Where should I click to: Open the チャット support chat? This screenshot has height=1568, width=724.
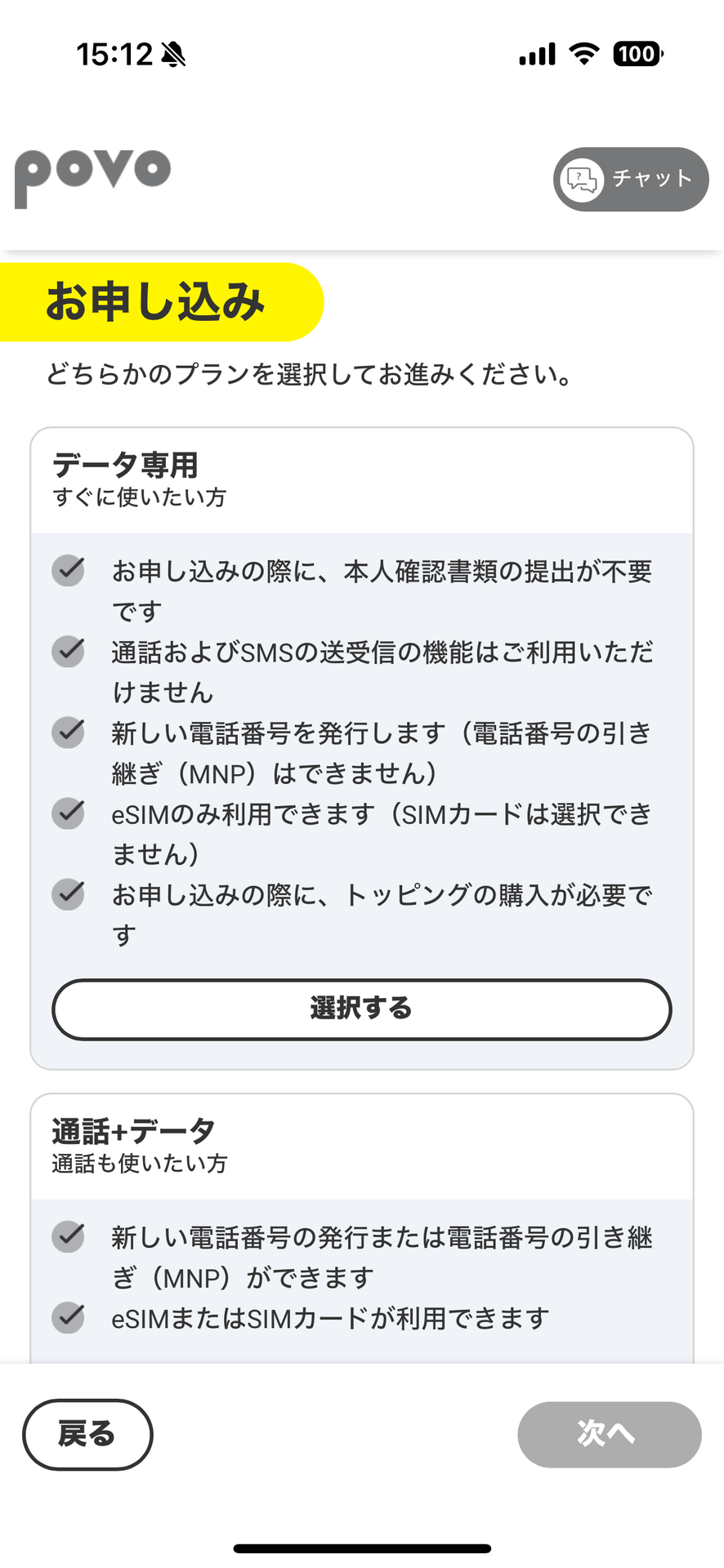tap(630, 179)
